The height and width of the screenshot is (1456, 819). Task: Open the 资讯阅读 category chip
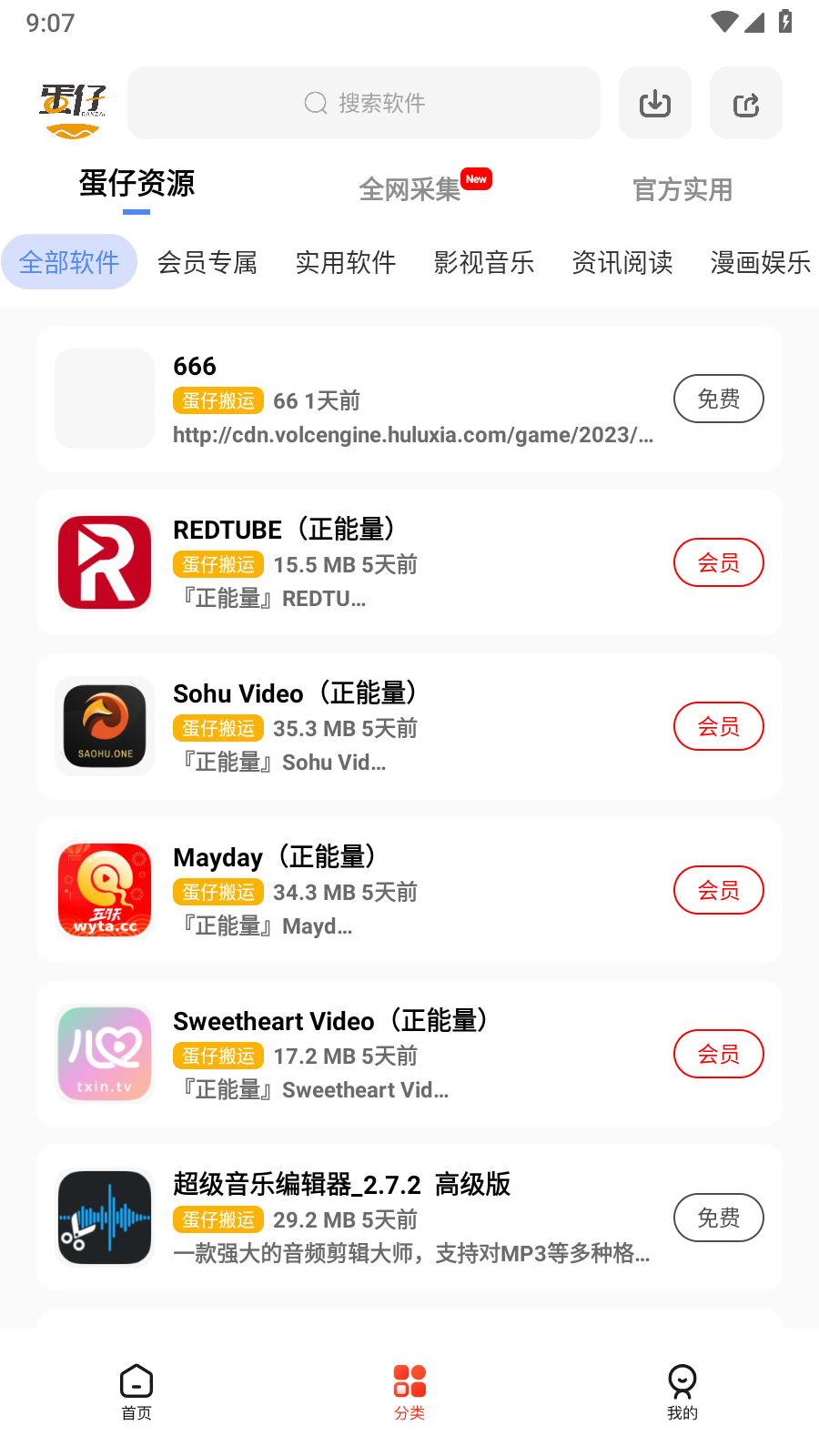[x=622, y=262]
